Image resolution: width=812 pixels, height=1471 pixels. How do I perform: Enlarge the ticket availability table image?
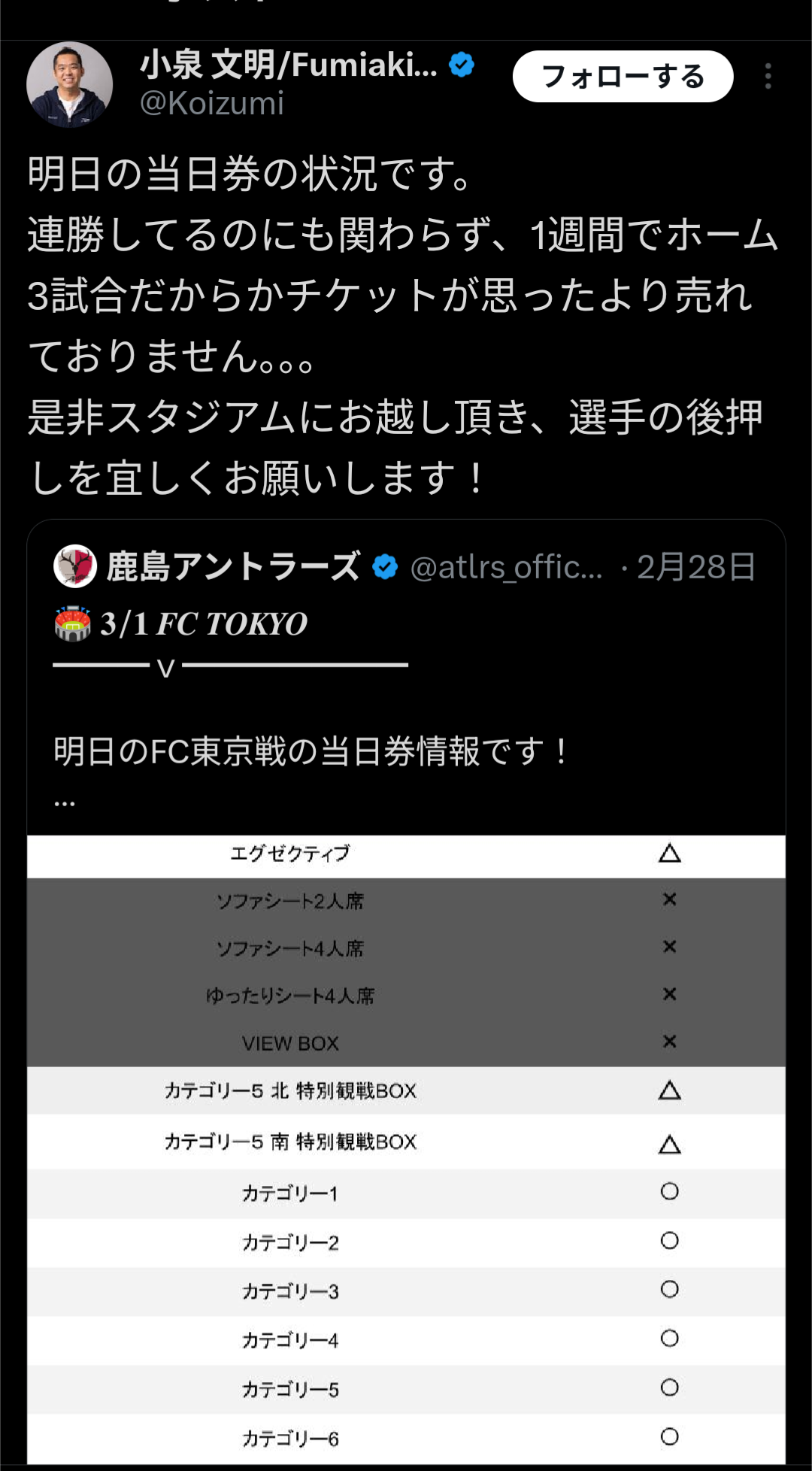pos(406,1149)
